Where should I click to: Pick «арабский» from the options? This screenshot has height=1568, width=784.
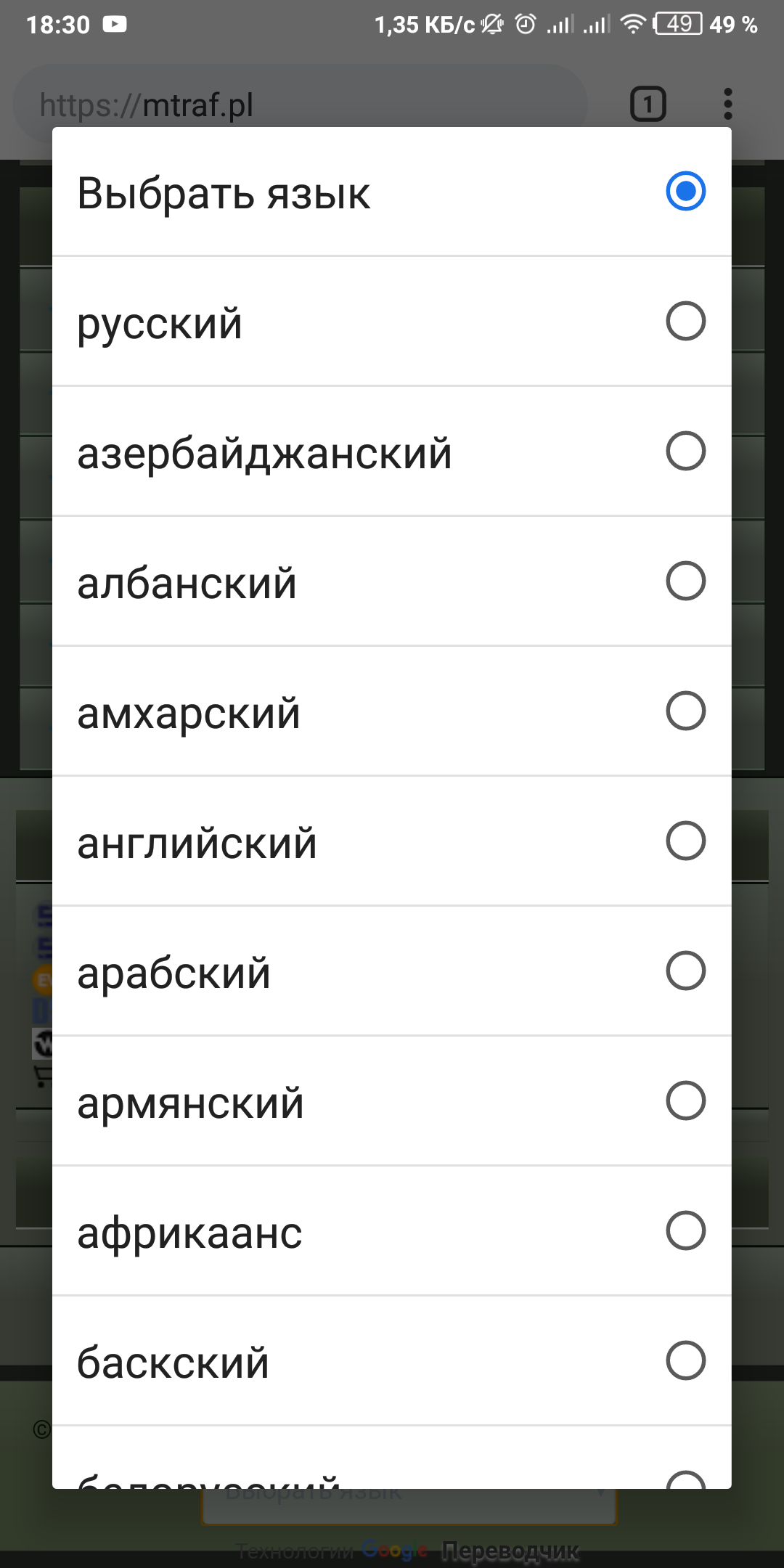pyautogui.click(x=392, y=971)
